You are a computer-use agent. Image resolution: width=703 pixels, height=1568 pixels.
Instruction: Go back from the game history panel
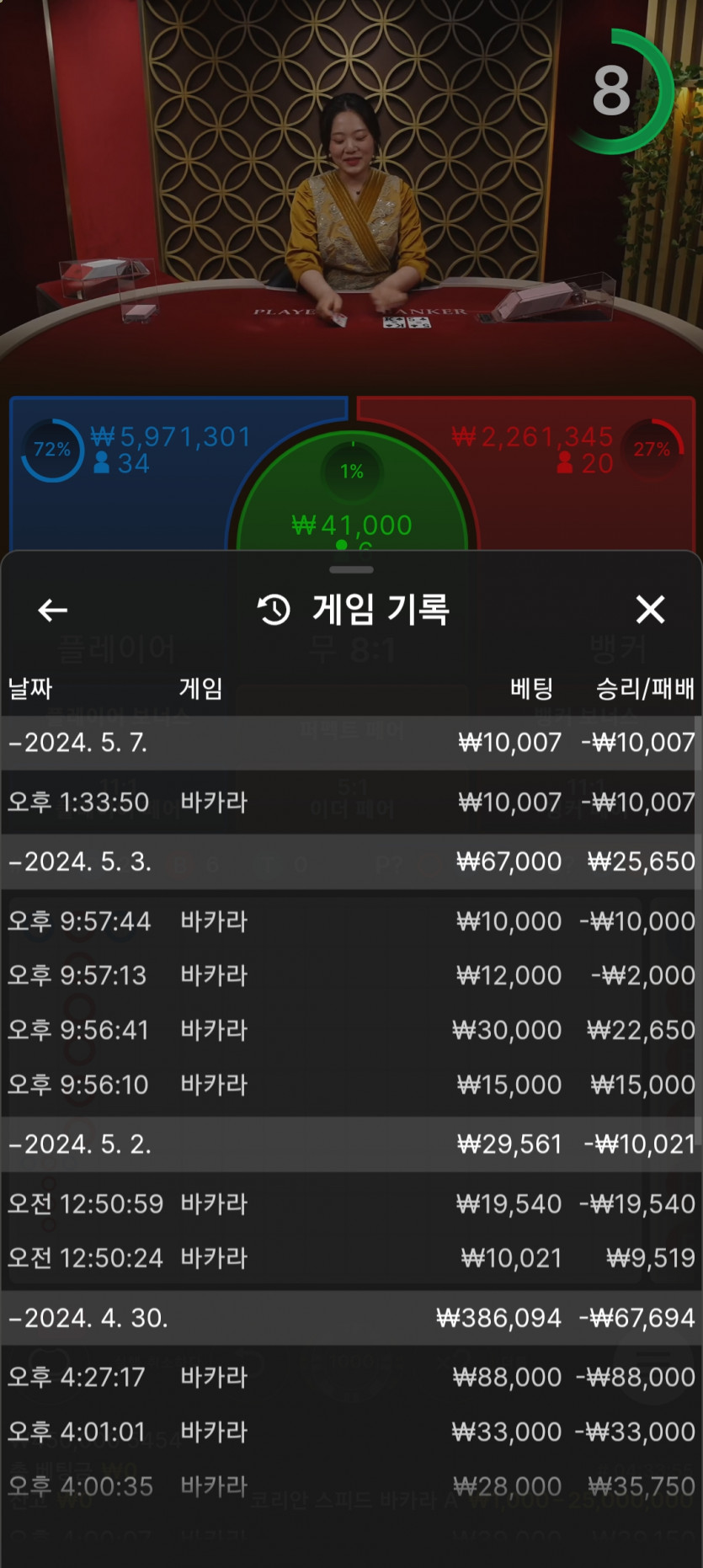click(52, 611)
